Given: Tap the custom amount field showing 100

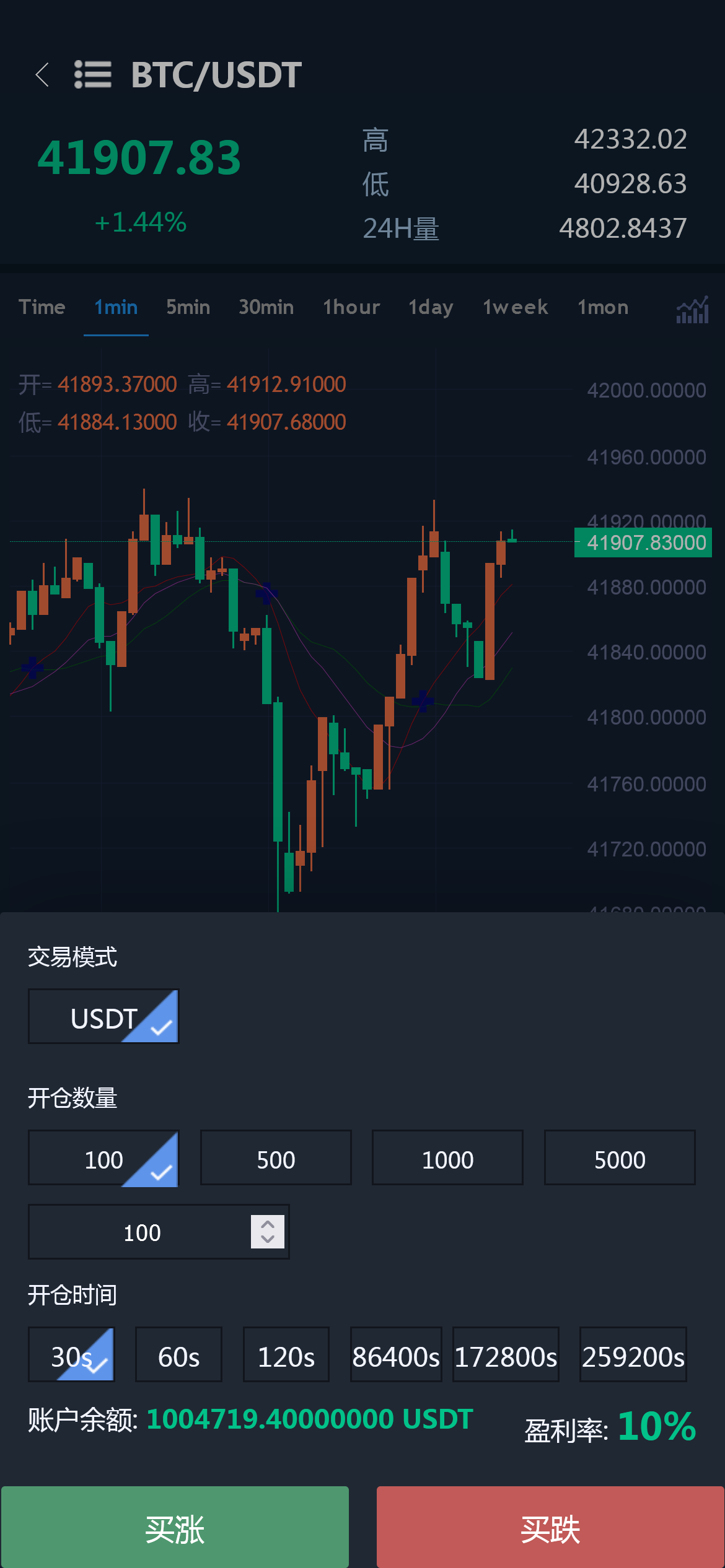Looking at the screenshot, I should pos(142,1232).
